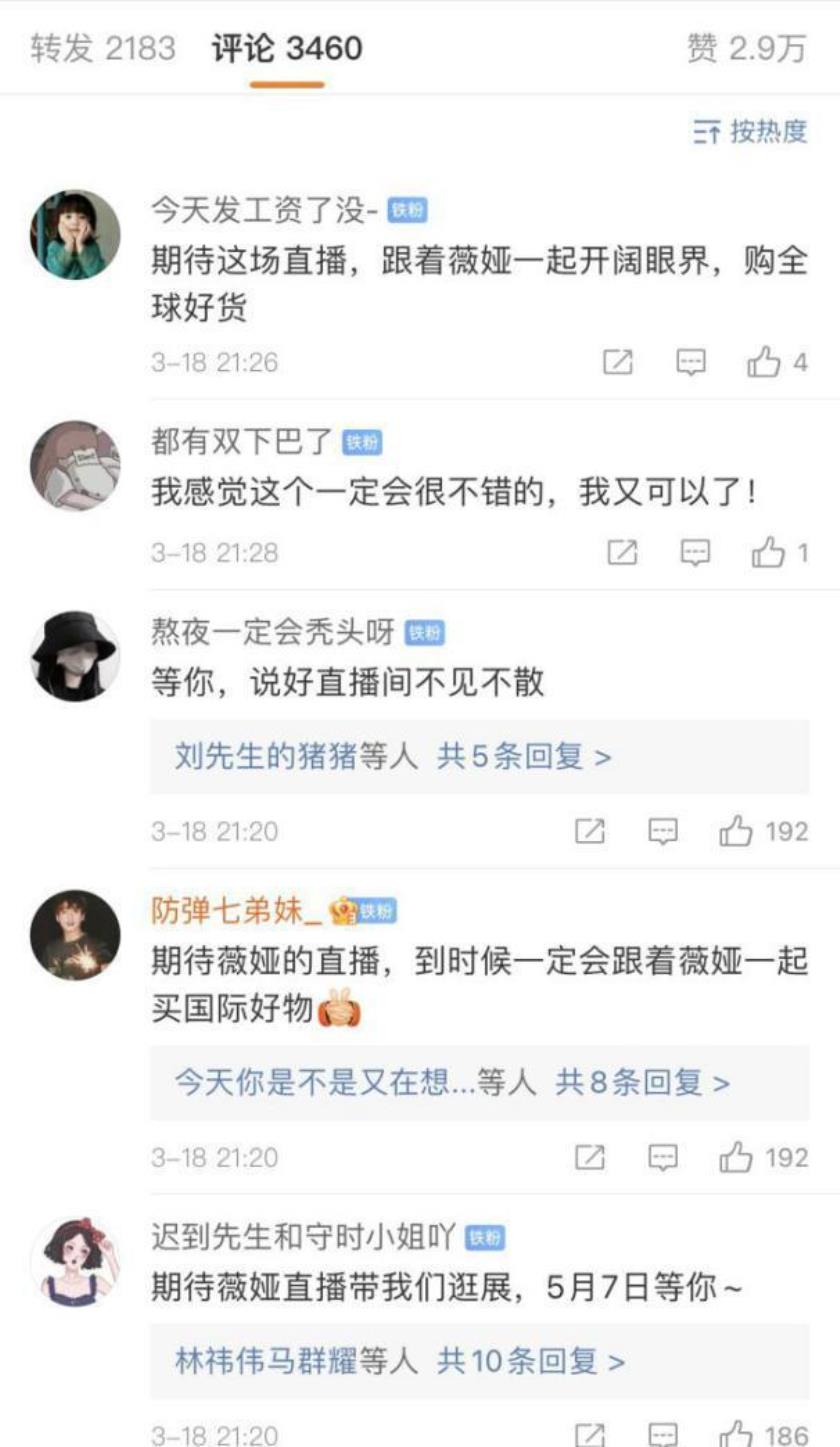The image size is (840, 1447).
Task: Open 防弹七弟妹_ profile avatar
Action: 75,935
